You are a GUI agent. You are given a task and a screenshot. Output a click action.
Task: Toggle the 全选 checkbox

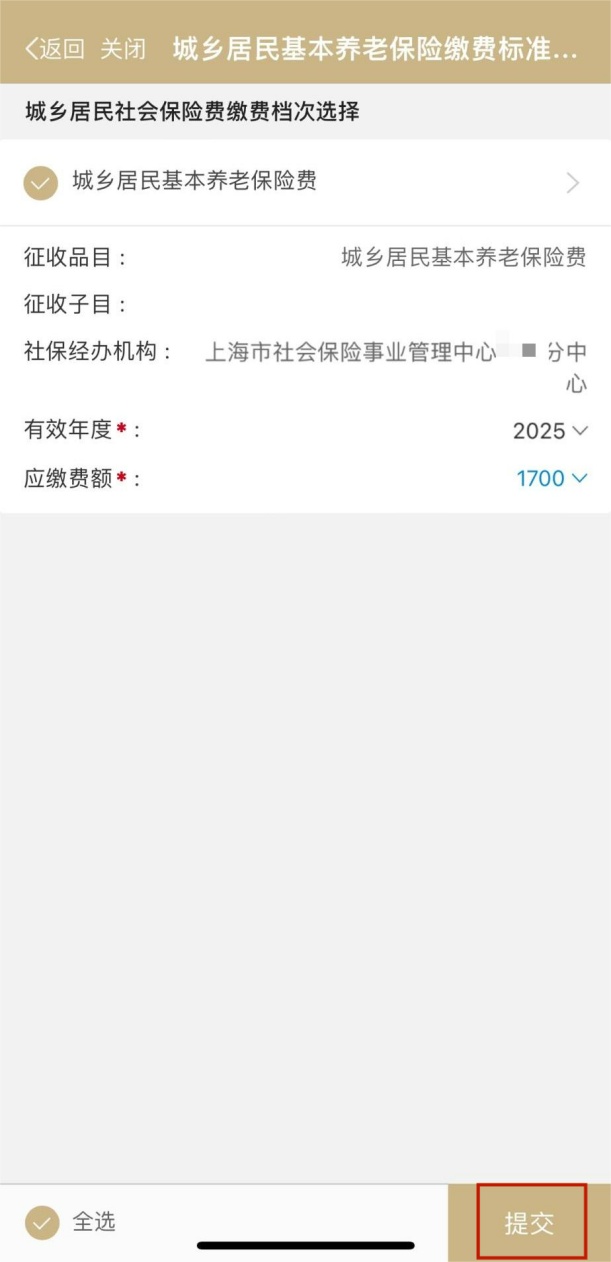click(41, 1222)
